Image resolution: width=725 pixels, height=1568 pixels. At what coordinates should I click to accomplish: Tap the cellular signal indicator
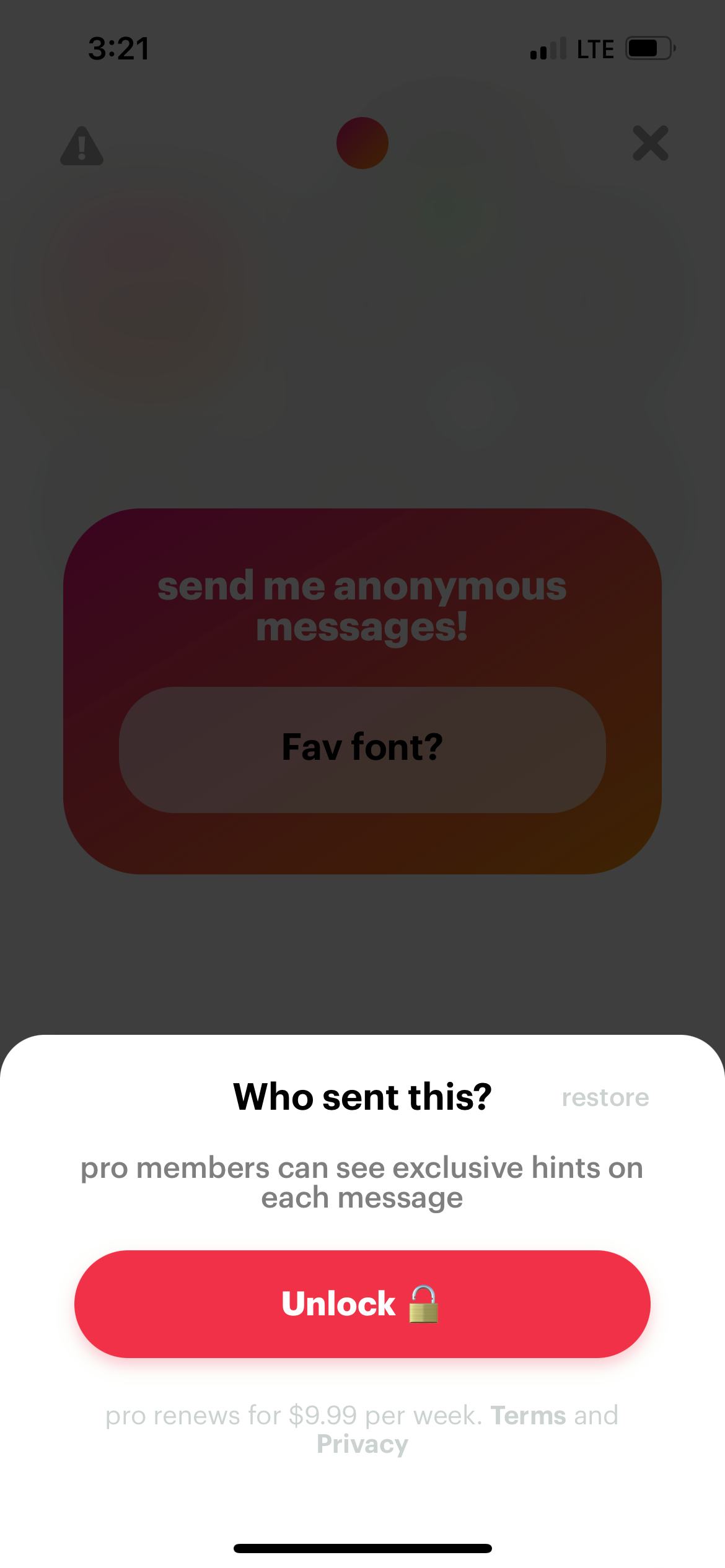click(548, 49)
